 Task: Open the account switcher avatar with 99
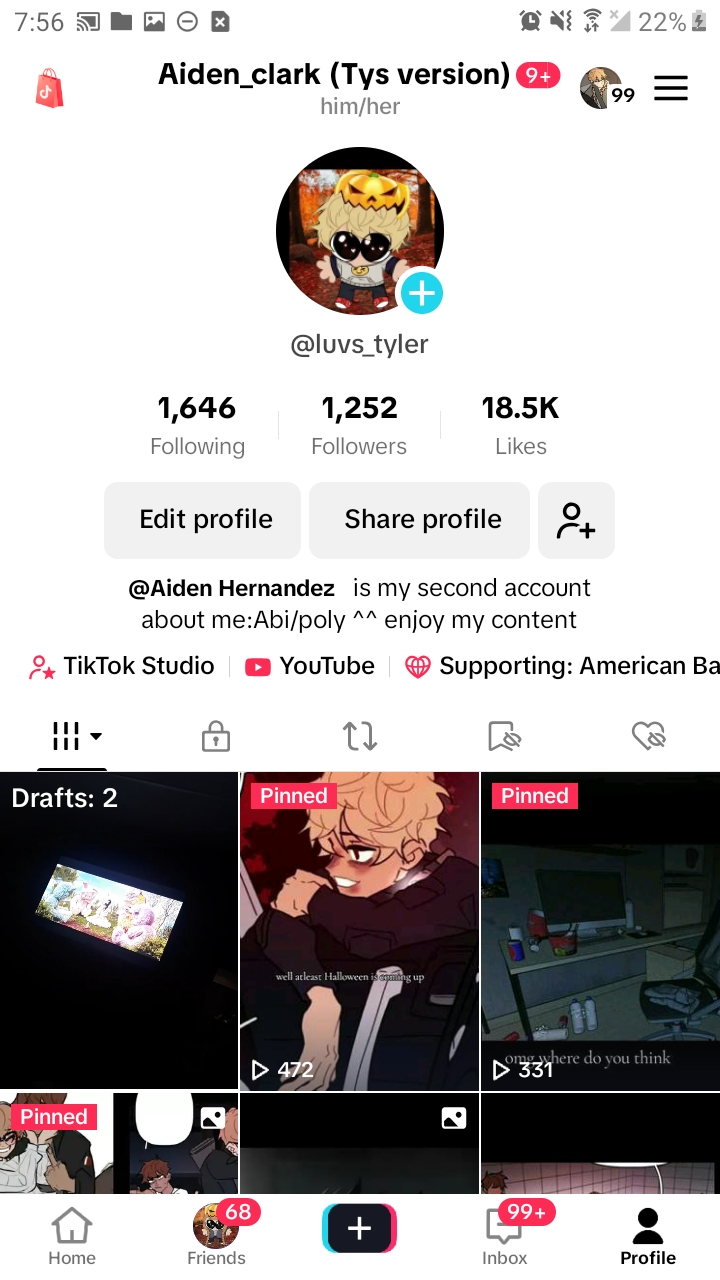603,89
